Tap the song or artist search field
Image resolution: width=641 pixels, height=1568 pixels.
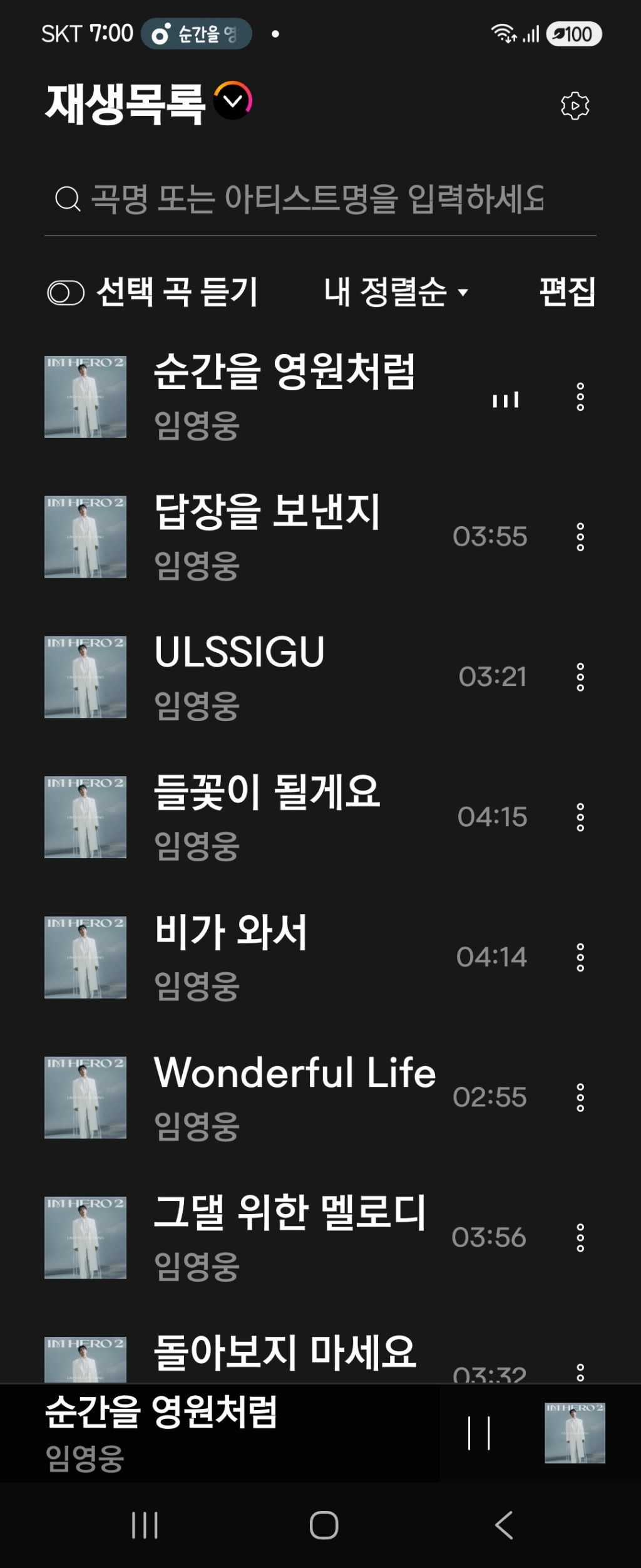[x=320, y=199]
